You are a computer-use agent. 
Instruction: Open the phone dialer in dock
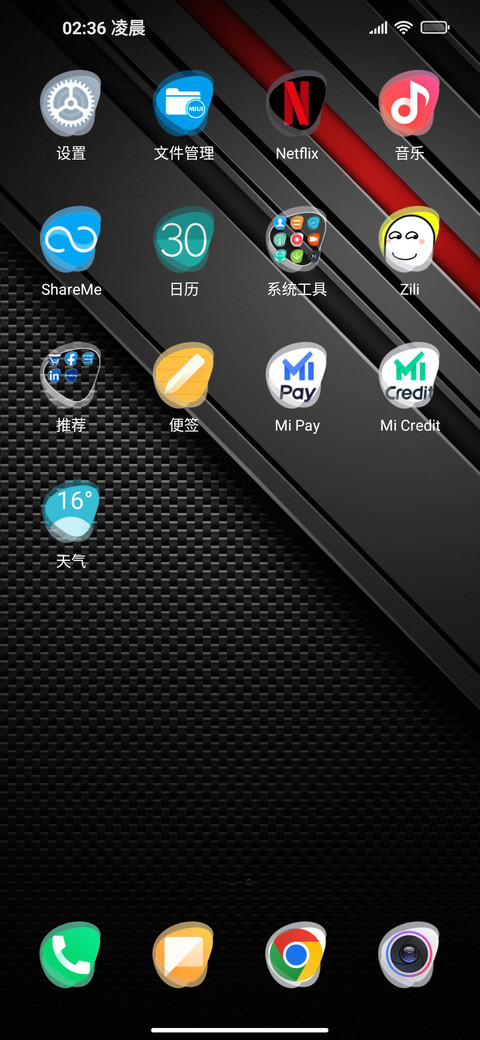[x=70, y=955]
